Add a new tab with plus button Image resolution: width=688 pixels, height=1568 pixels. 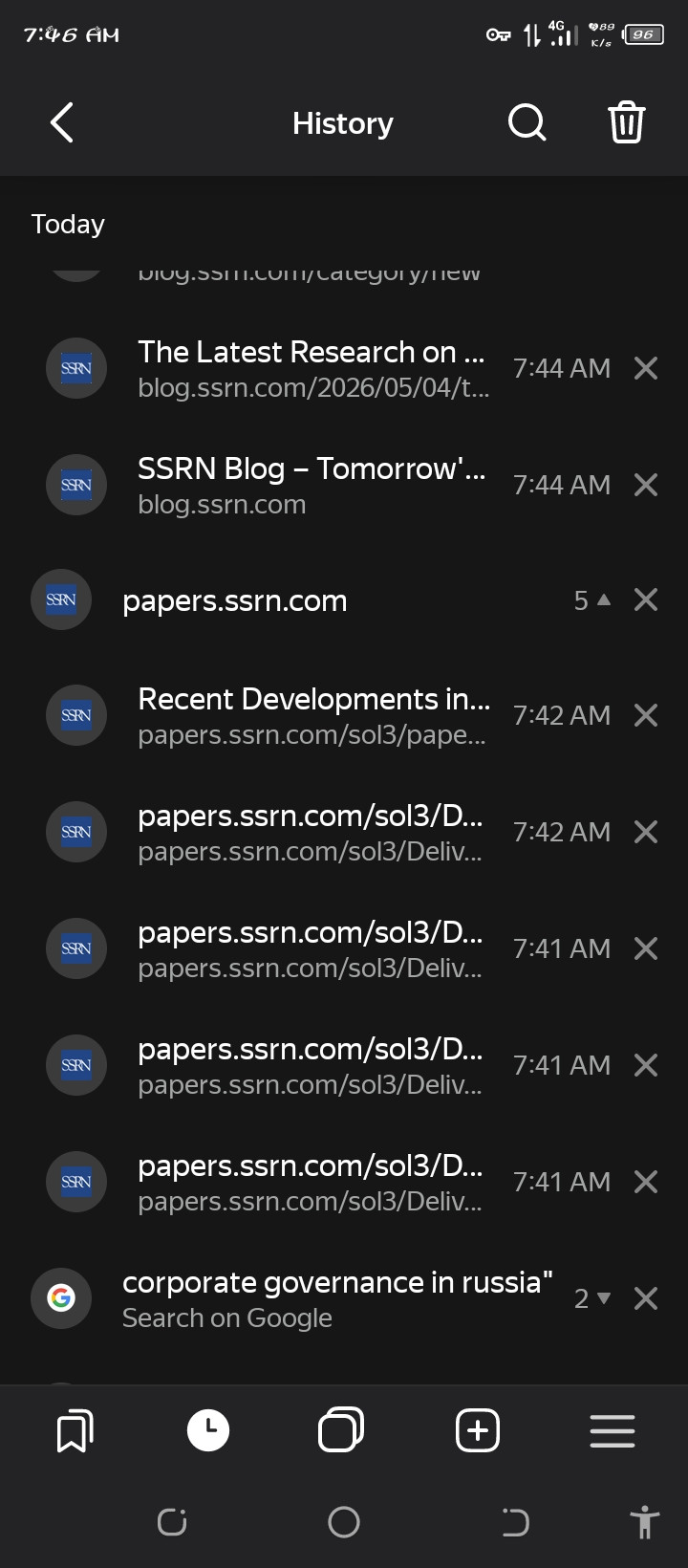[x=478, y=1430]
